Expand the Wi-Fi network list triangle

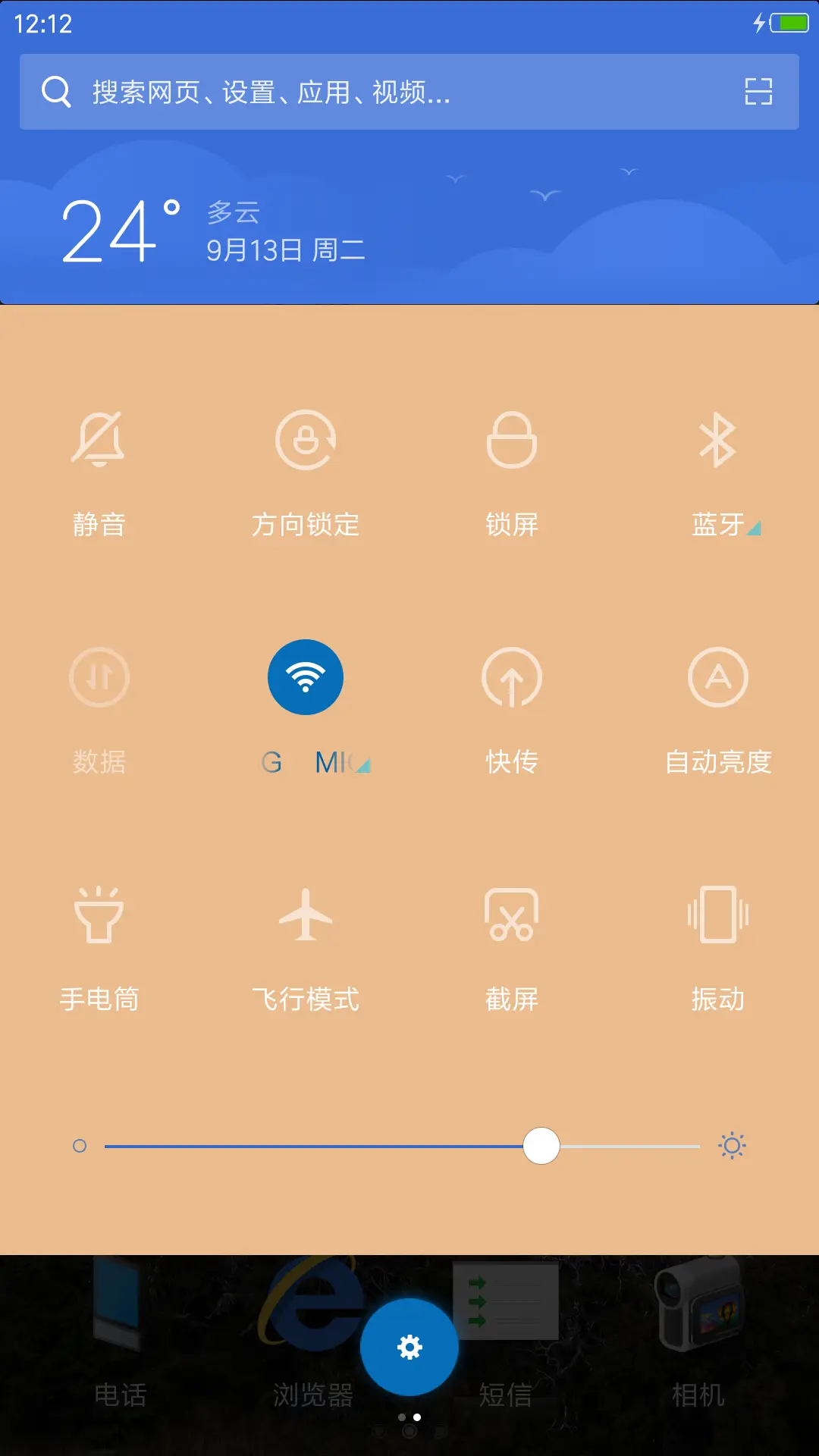[x=362, y=766]
